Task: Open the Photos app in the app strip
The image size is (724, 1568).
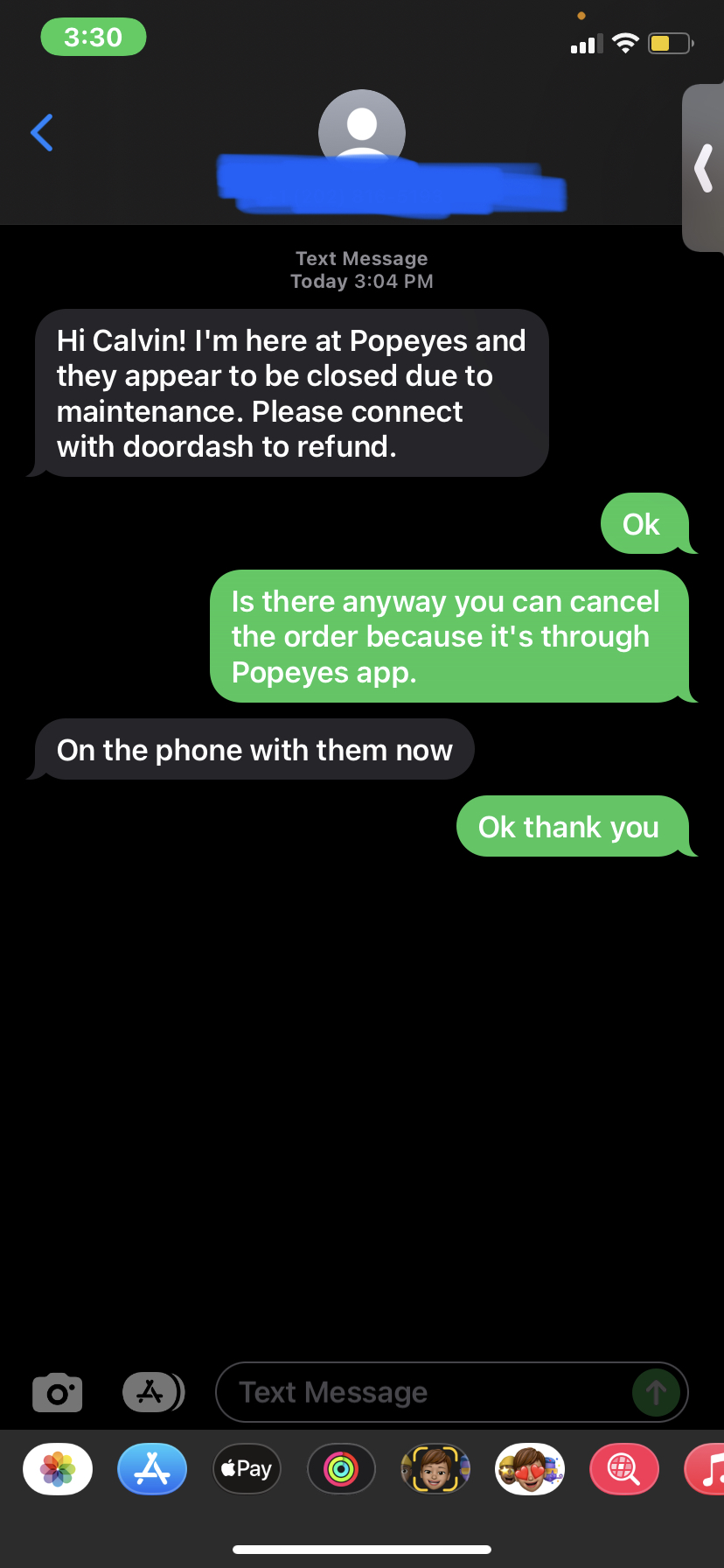Action: coord(58,1469)
